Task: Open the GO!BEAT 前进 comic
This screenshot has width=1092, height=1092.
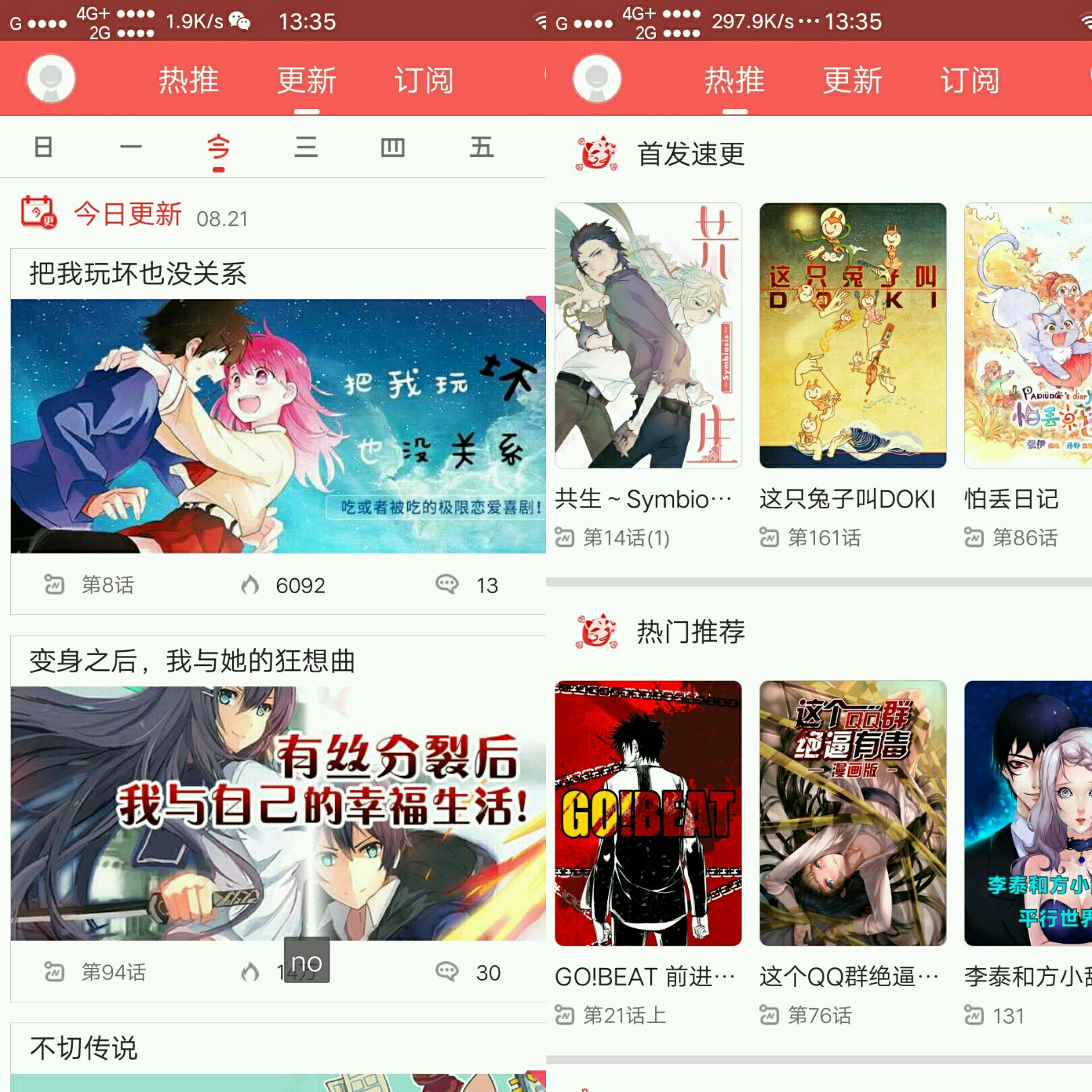Action: click(648, 813)
